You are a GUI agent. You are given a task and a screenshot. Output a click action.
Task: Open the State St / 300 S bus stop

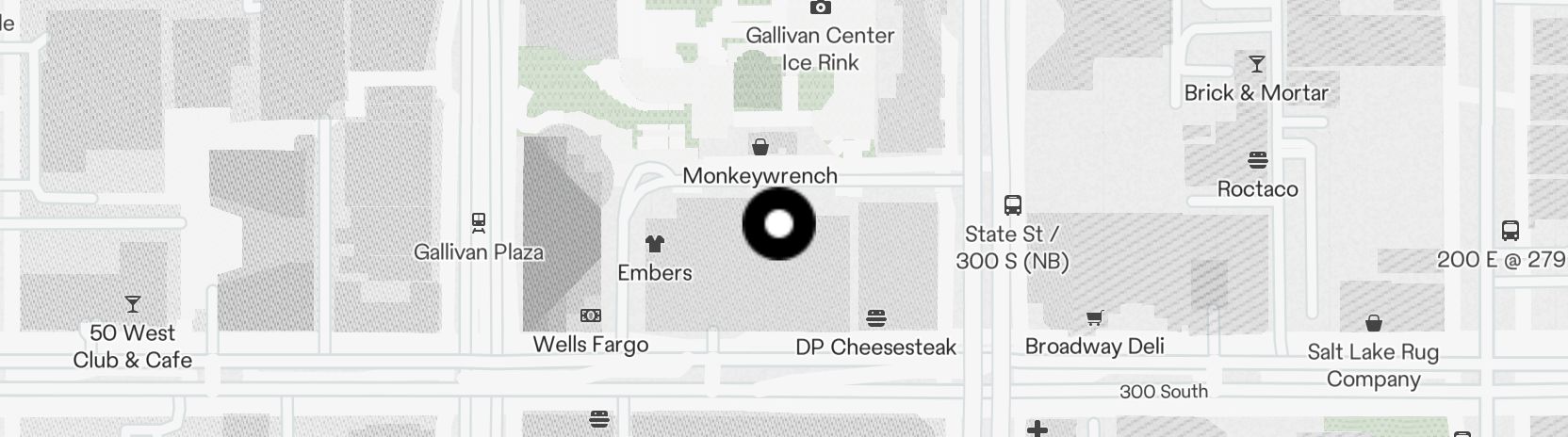[x=1013, y=205]
